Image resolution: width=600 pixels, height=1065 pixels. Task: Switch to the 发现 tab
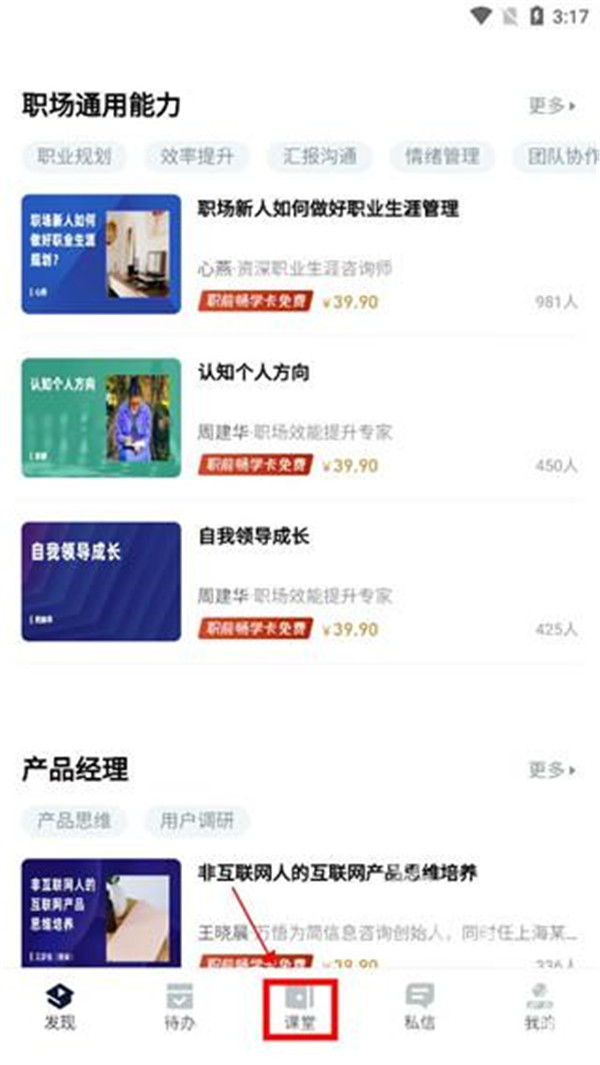(x=59, y=1006)
